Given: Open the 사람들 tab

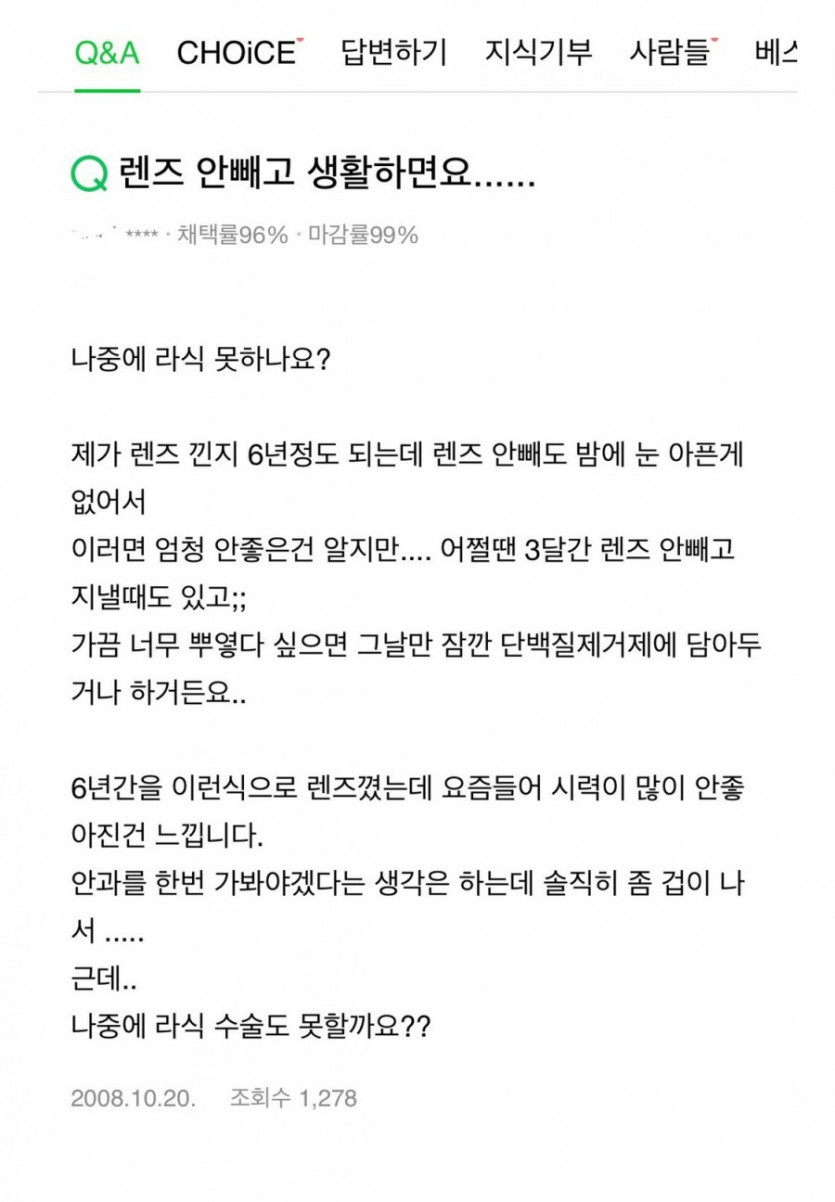Looking at the screenshot, I should (x=674, y=52).
